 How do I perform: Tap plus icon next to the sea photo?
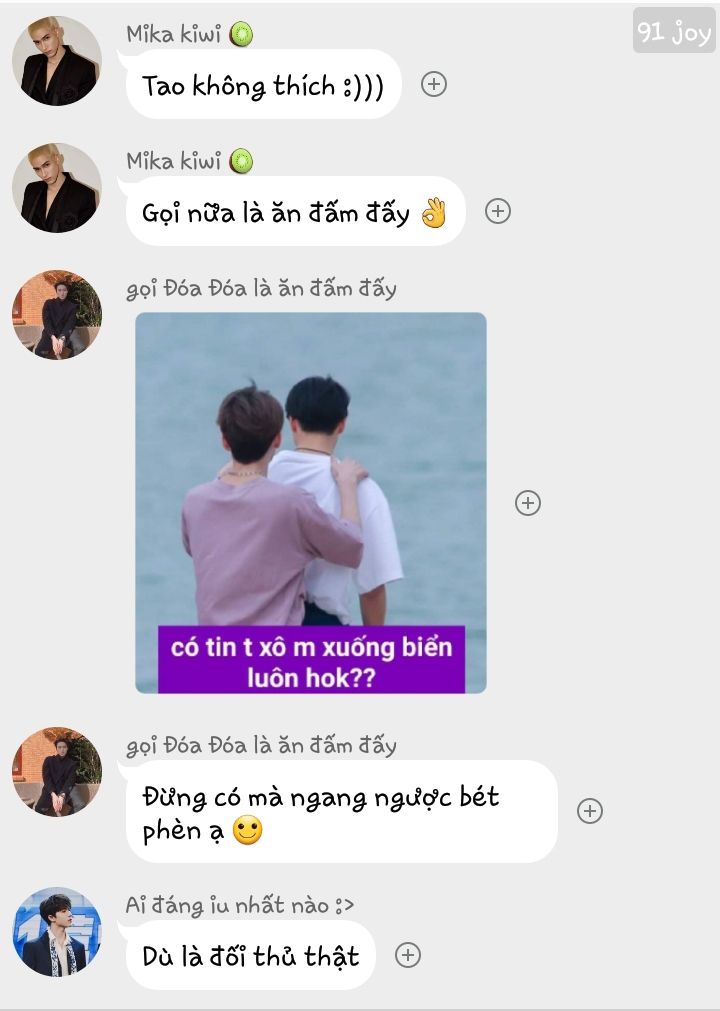pyautogui.click(x=528, y=503)
